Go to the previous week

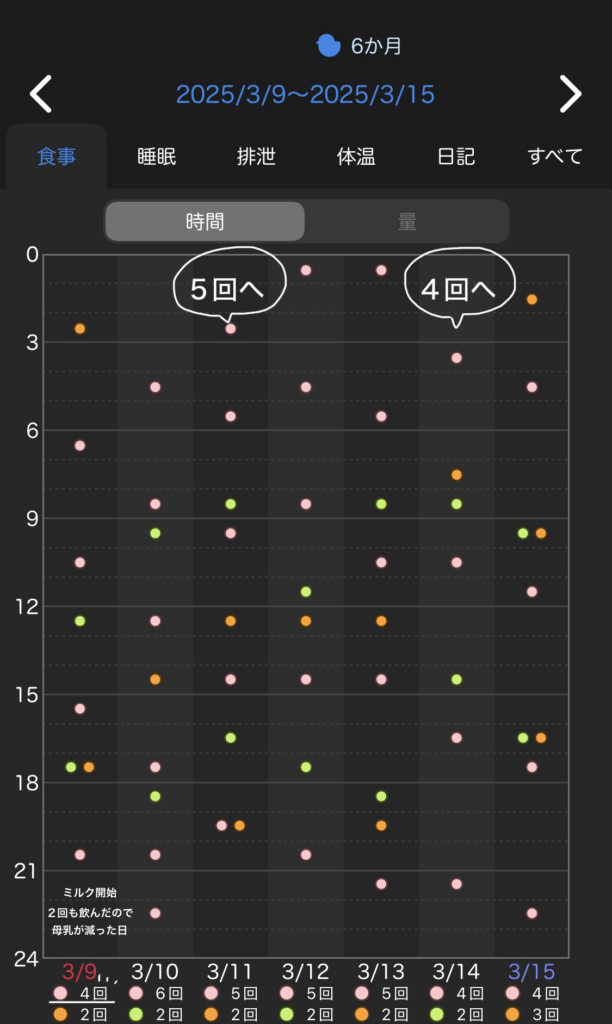40,94
